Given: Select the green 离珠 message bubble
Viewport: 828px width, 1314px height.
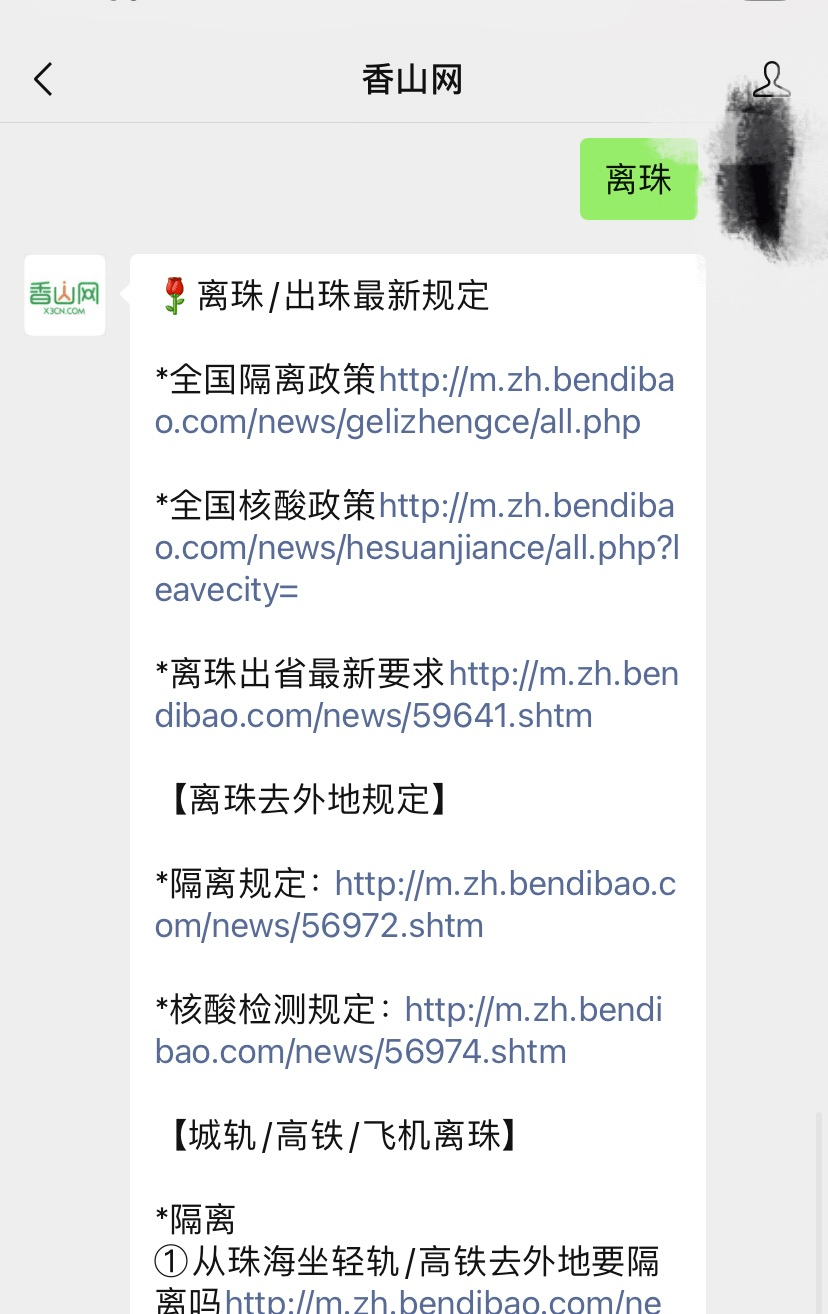Looking at the screenshot, I should coord(638,179).
